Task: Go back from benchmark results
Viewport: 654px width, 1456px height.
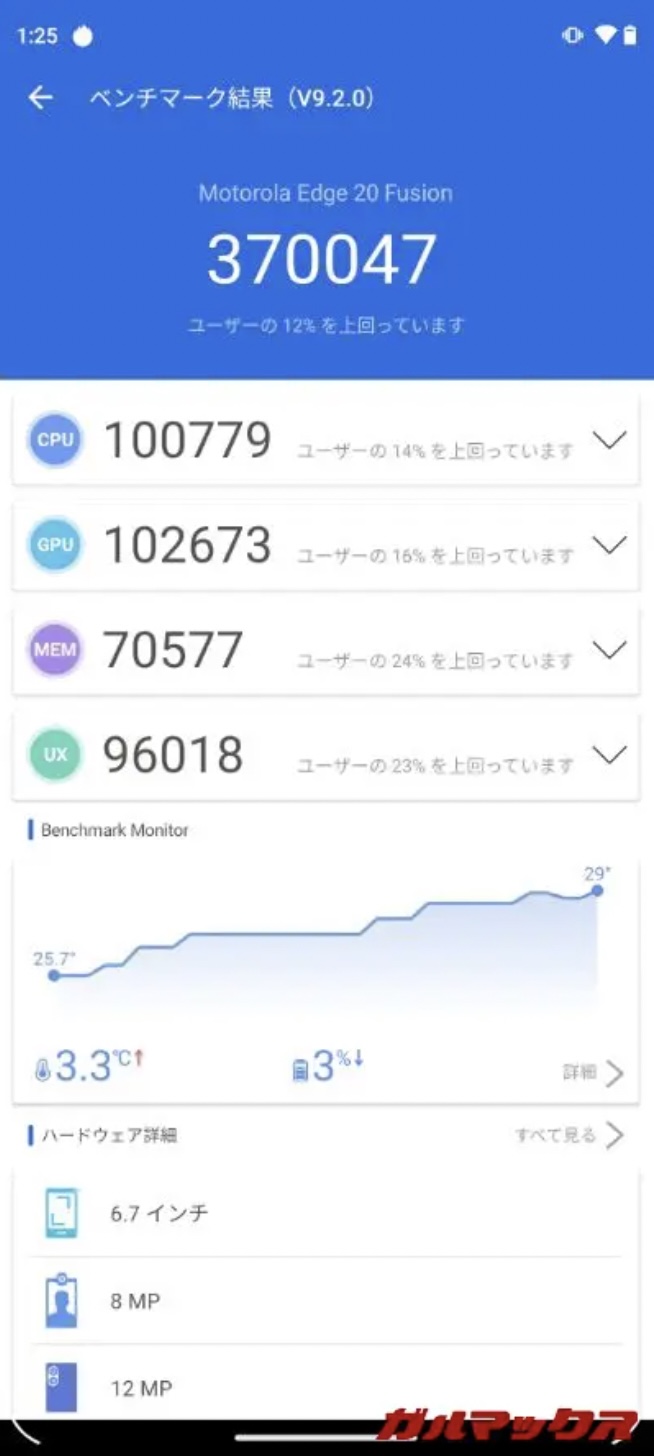Action: pyautogui.click(x=40, y=97)
